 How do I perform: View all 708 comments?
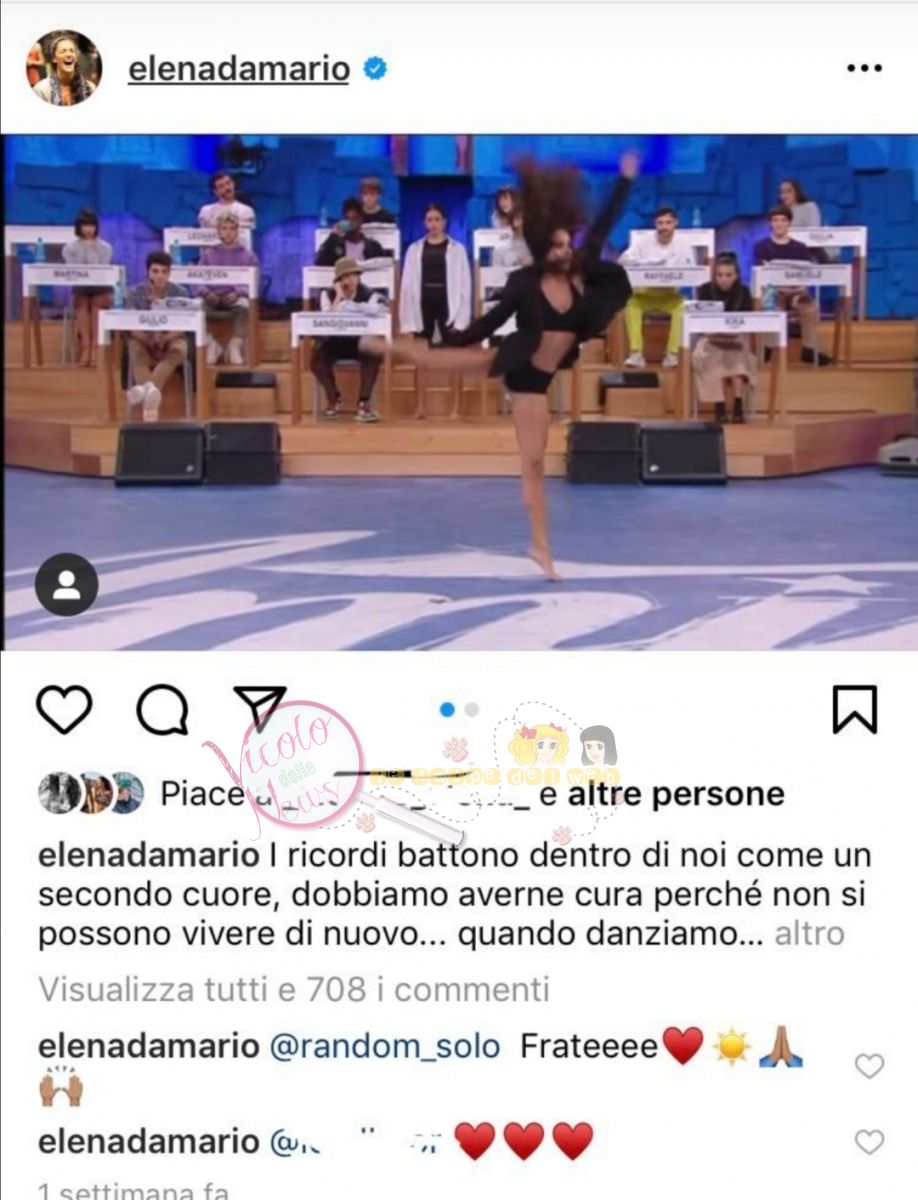pos(294,990)
